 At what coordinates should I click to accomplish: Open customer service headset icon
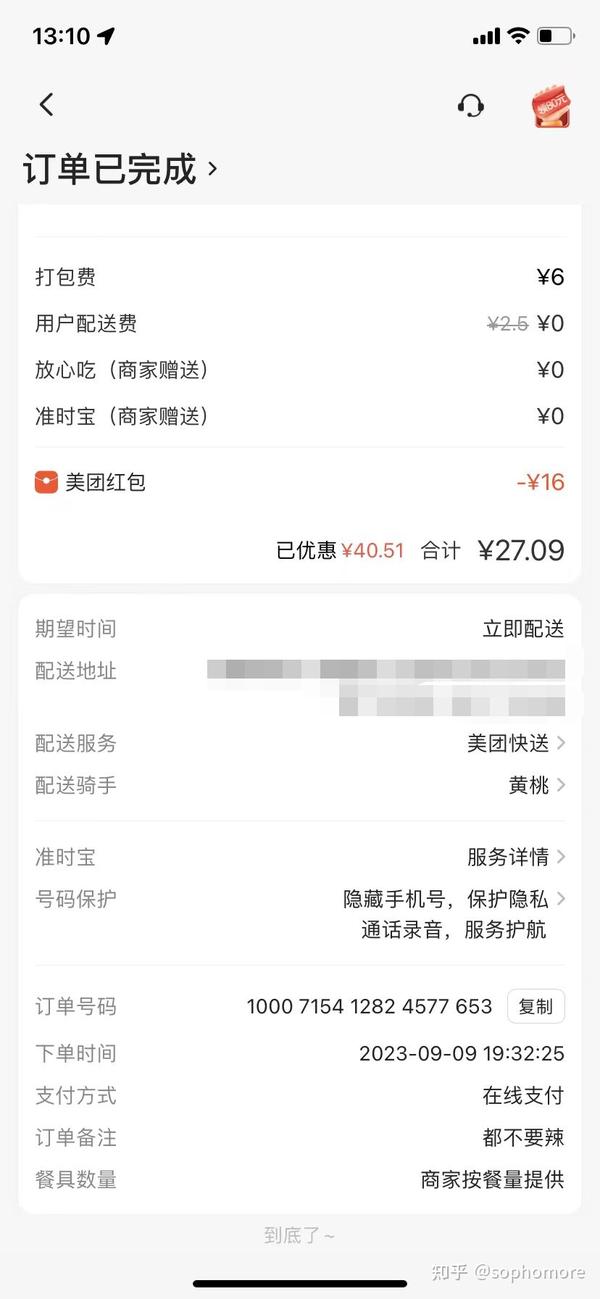470,105
